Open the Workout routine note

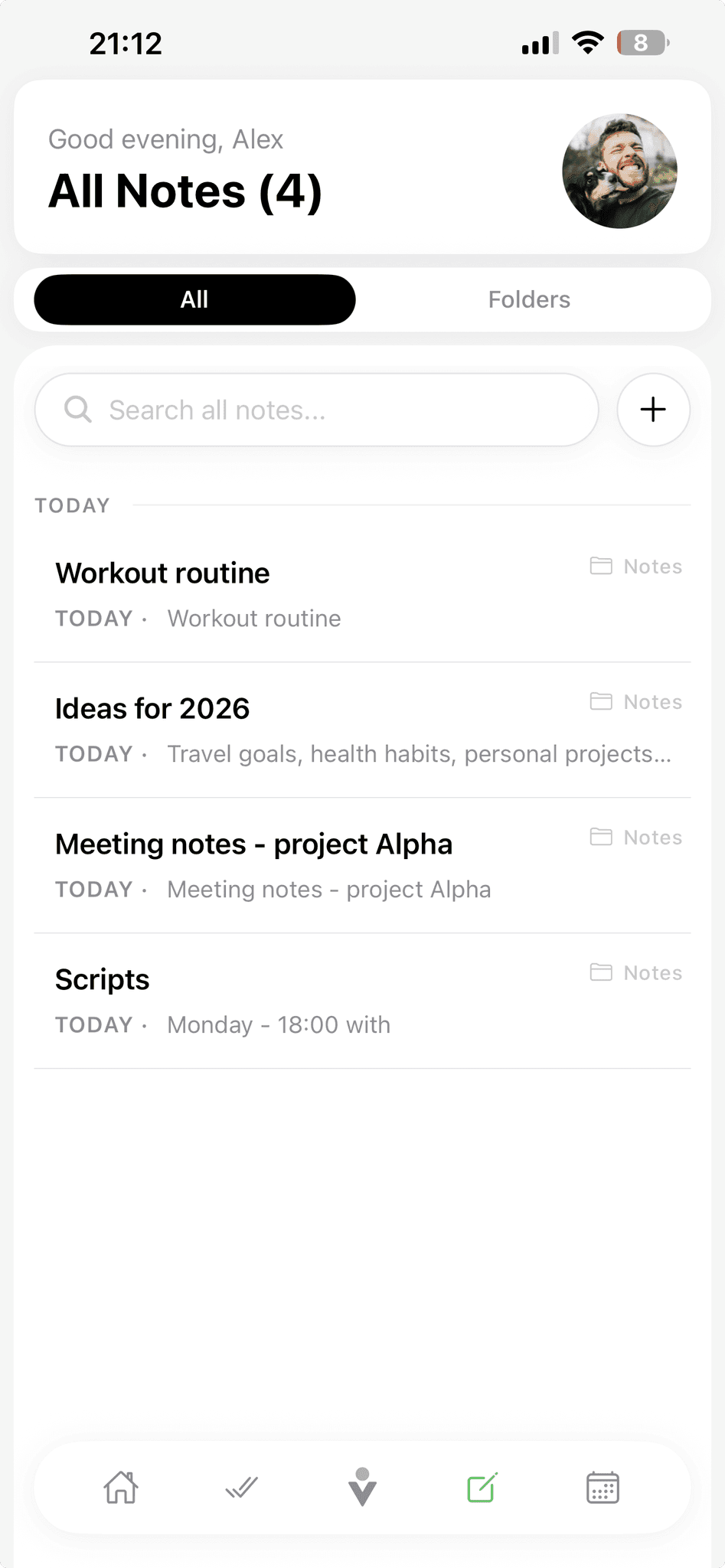click(x=362, y=595)
